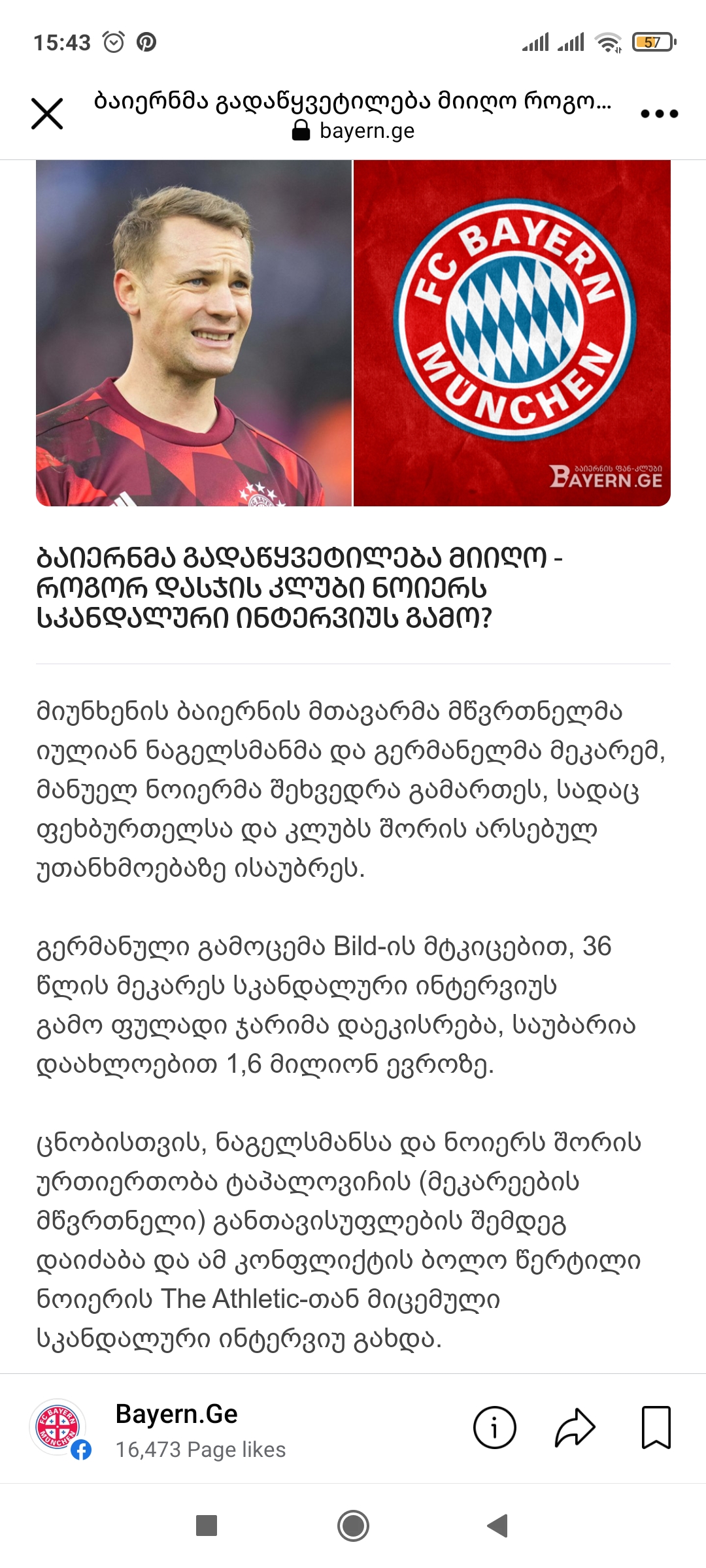Share this Bayern.Ge article

click(x=575, y=1428)
